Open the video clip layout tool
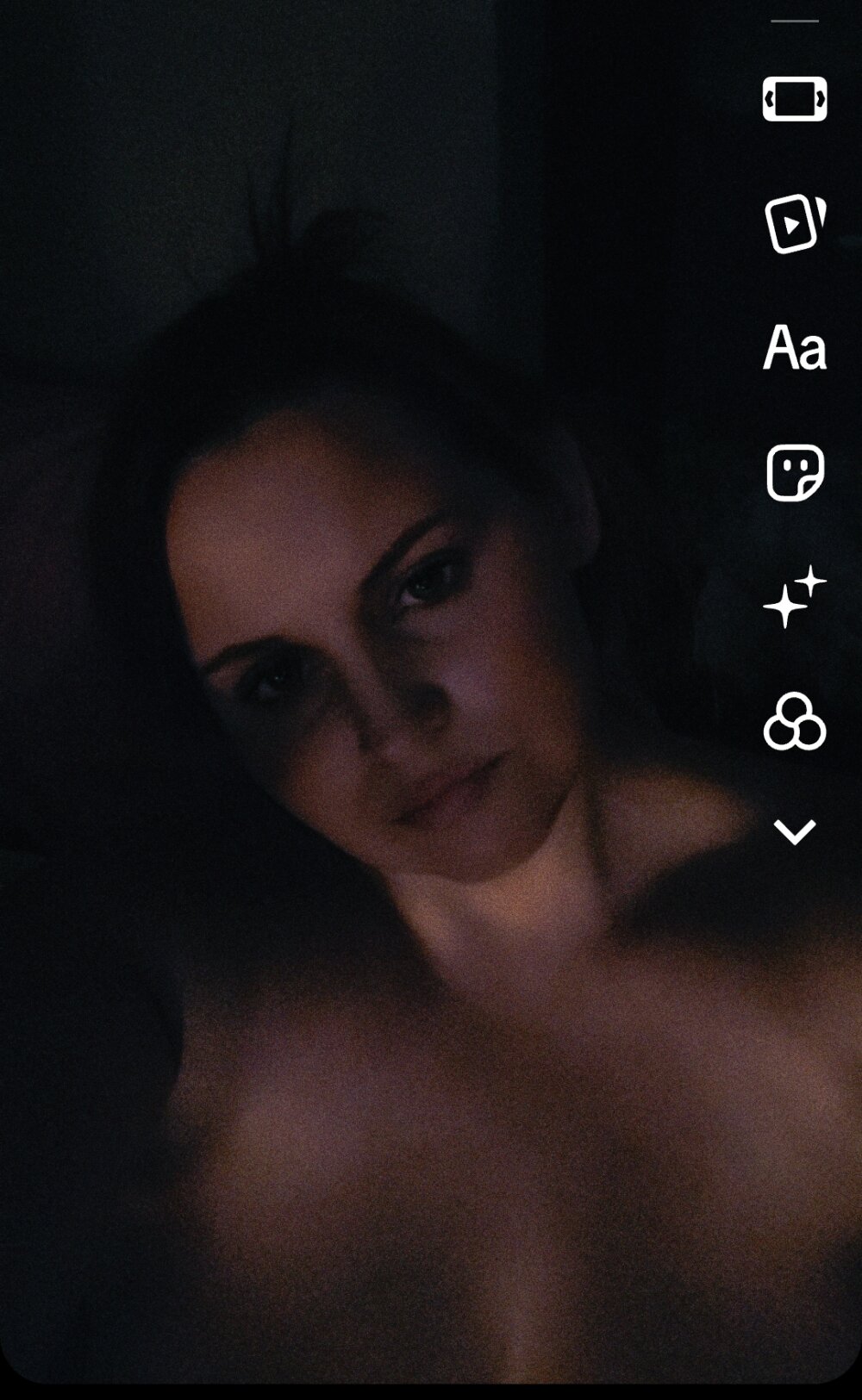Viewport: 862px width, 1400px height. [x=794, y=224]
